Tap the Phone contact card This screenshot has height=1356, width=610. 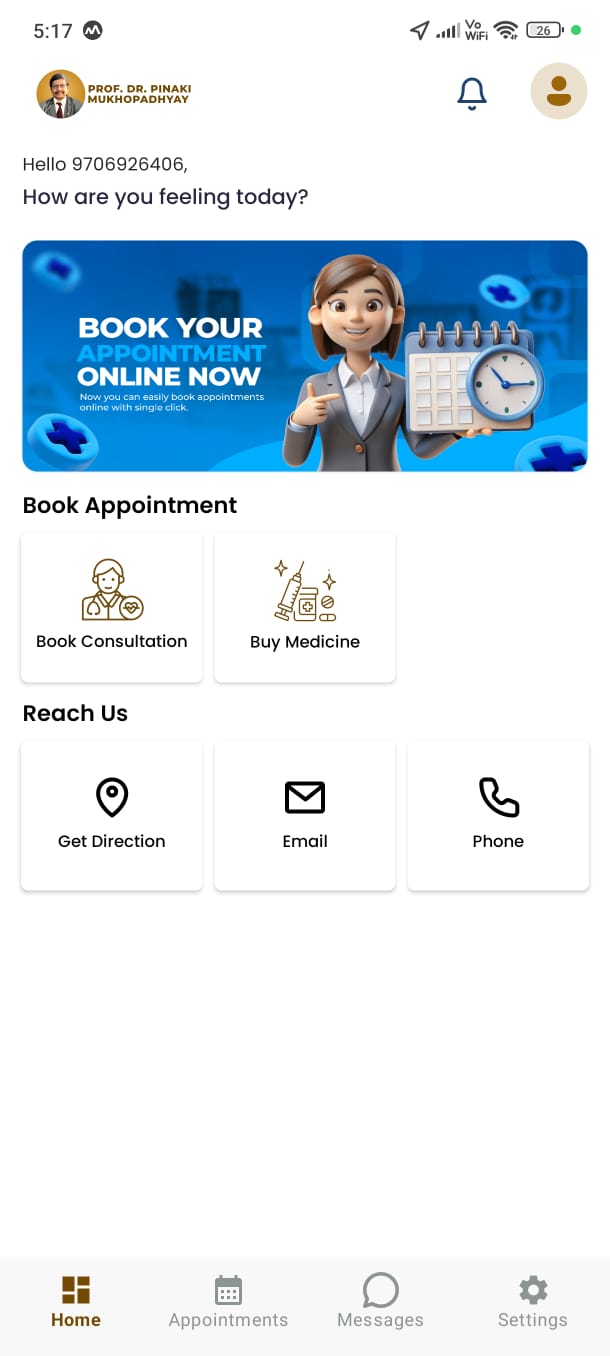498,815
